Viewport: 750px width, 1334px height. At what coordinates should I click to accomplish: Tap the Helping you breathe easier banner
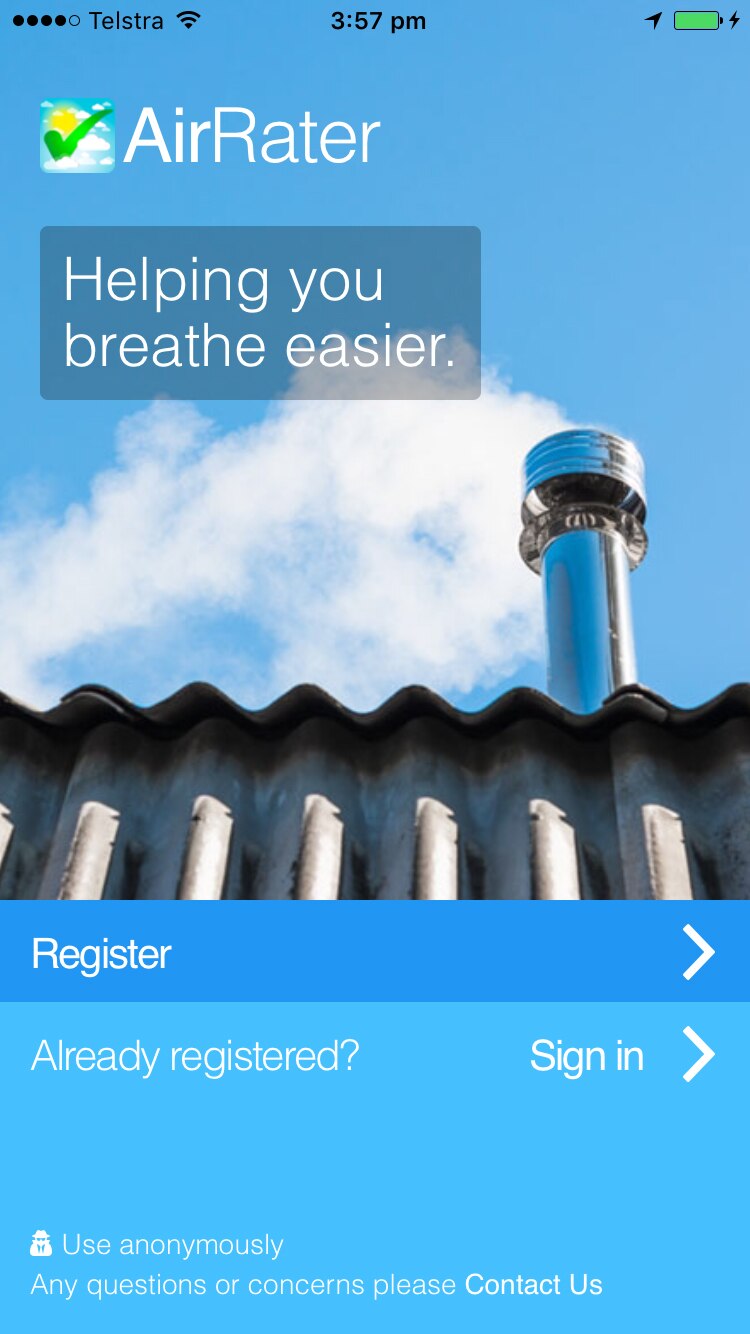(259, 312)
